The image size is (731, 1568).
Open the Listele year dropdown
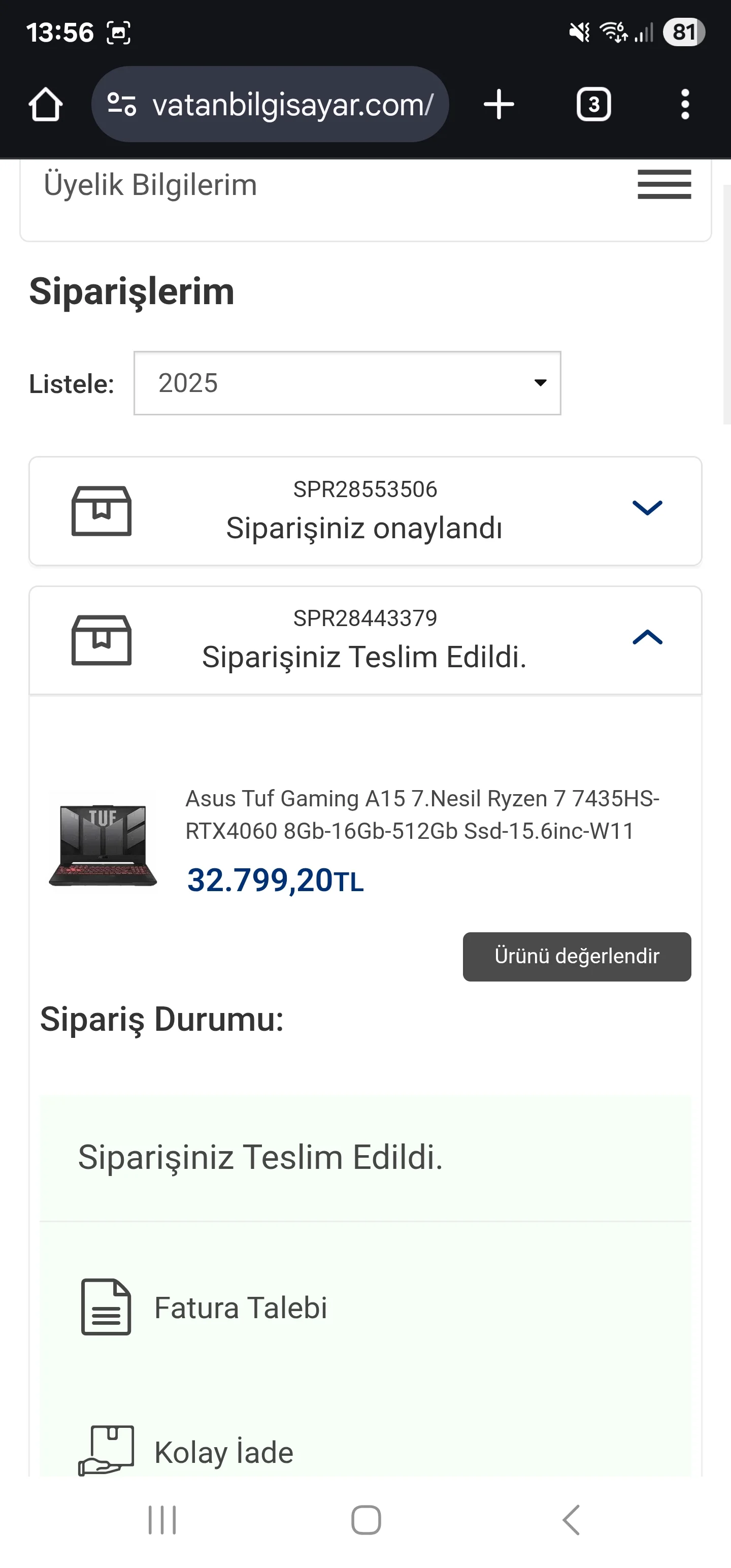[347, 383]
